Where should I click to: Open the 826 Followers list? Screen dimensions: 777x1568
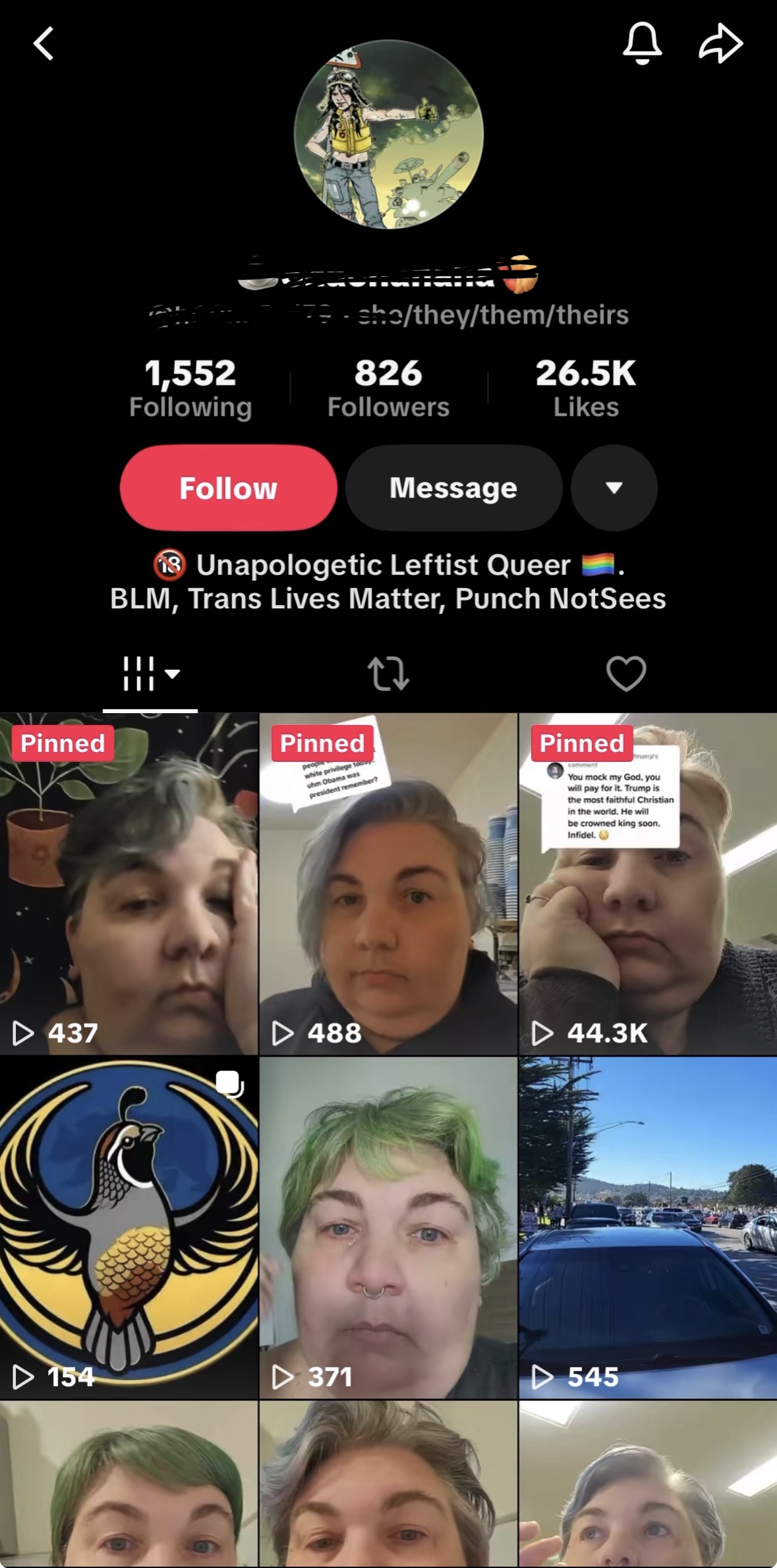click(x=388, y=388)
